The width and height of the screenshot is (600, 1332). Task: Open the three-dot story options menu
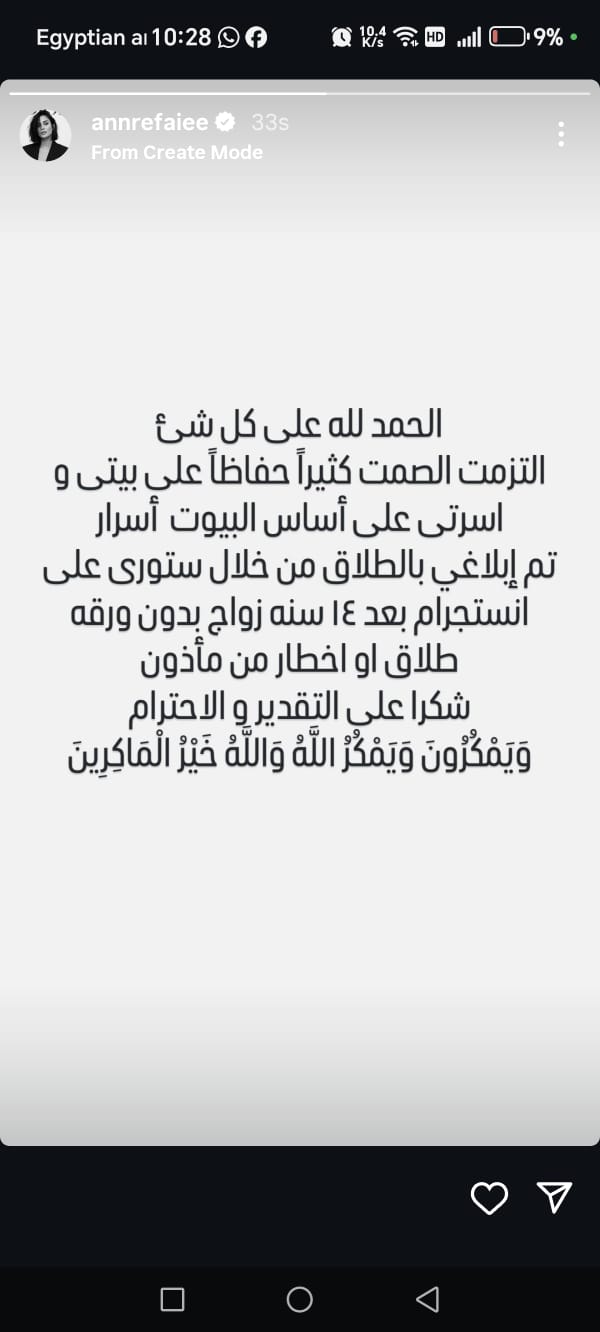tap(561, 134)
